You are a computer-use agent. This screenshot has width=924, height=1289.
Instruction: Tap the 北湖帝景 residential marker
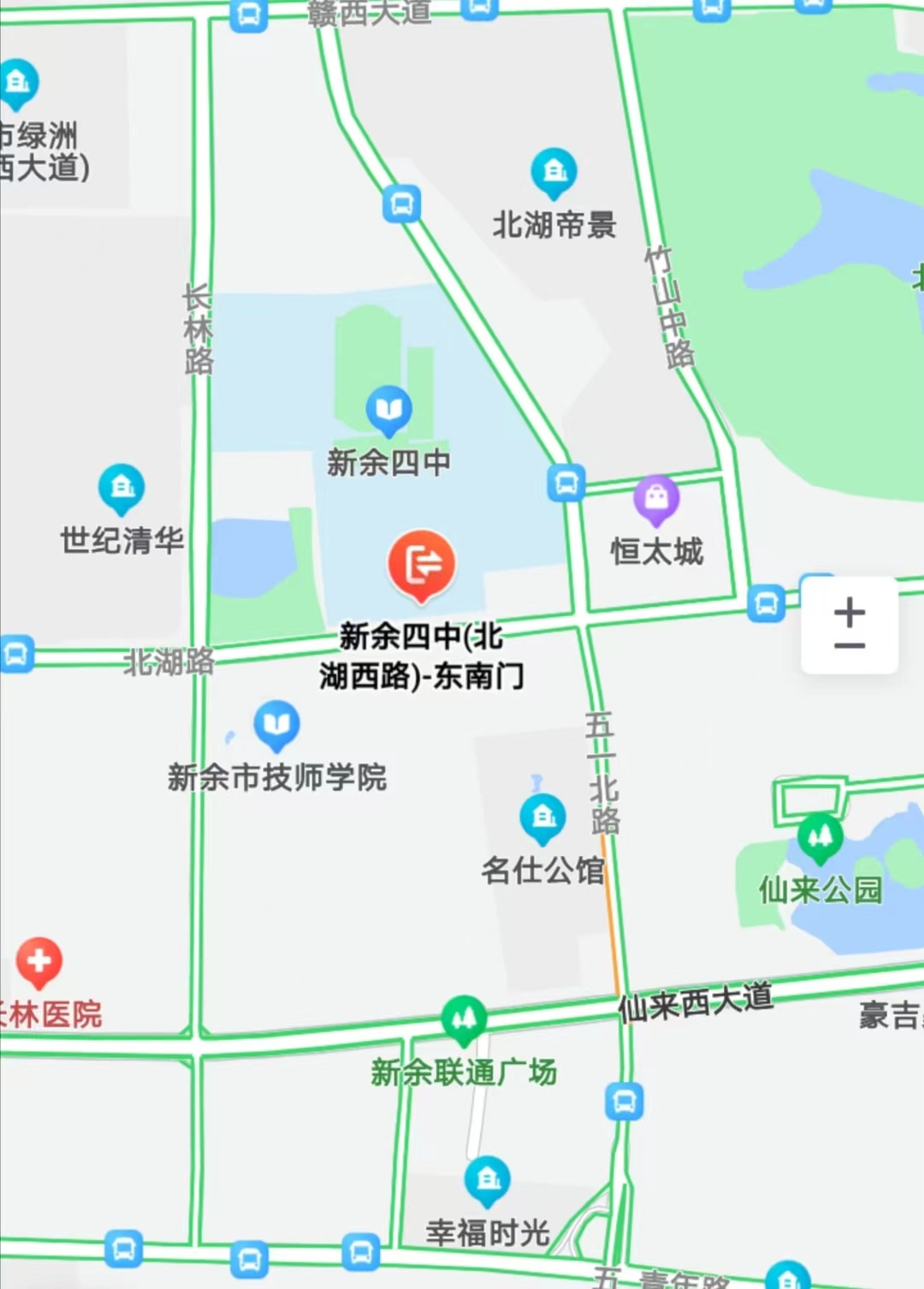pos(554,172)
